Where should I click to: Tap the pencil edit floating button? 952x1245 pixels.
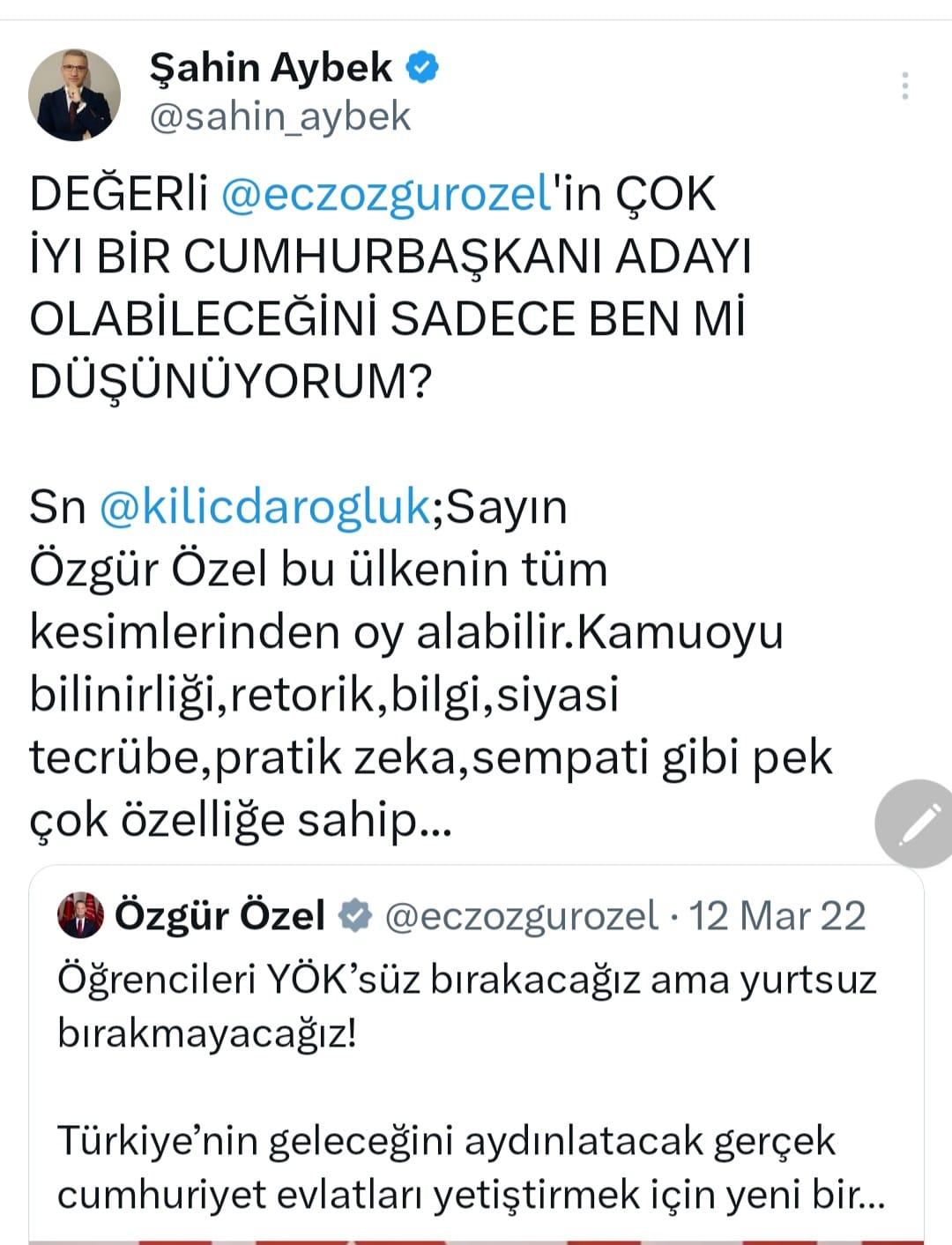[917, 824]
